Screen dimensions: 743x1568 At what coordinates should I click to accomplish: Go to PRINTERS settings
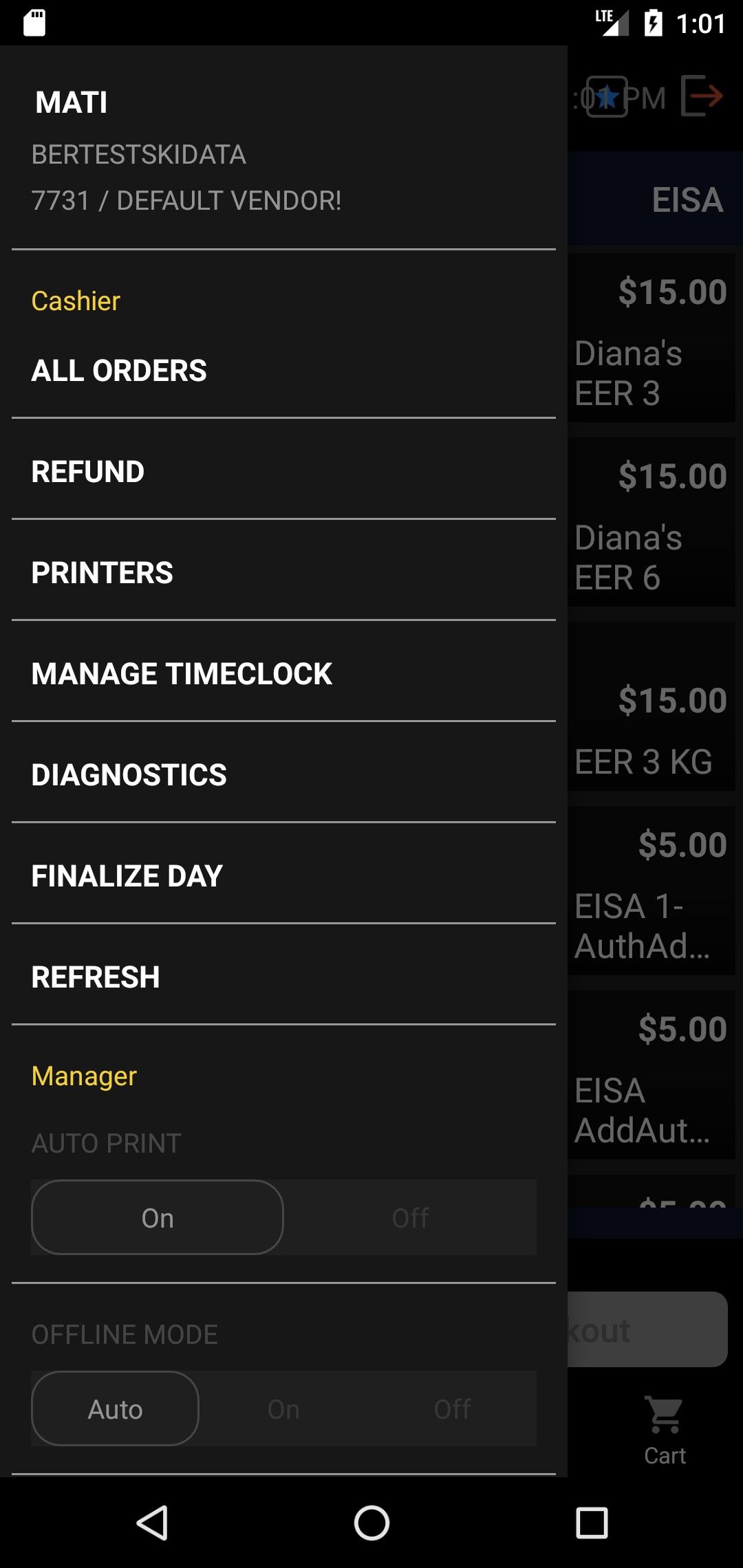(283, 573)
